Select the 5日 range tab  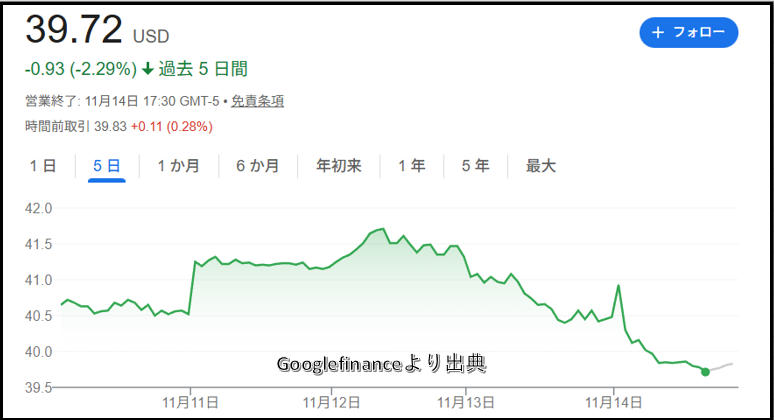pyautogui.click(x=106, y=166)
